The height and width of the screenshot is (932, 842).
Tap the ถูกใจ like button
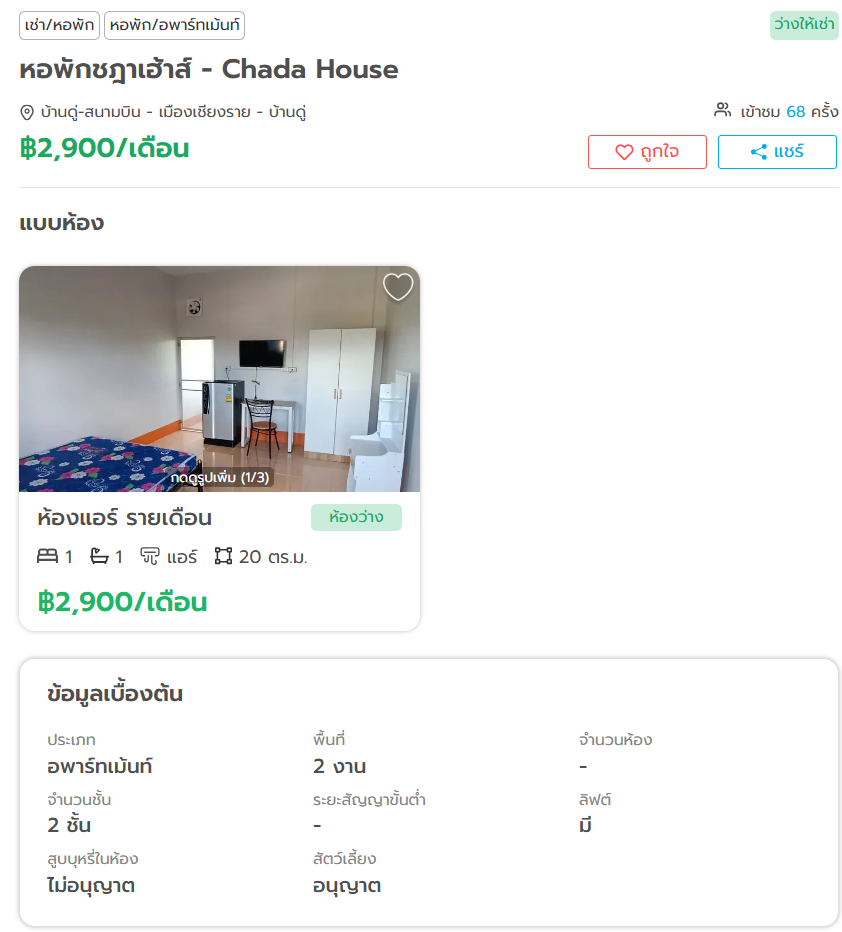pyautogui.click(x=647, y=152)
